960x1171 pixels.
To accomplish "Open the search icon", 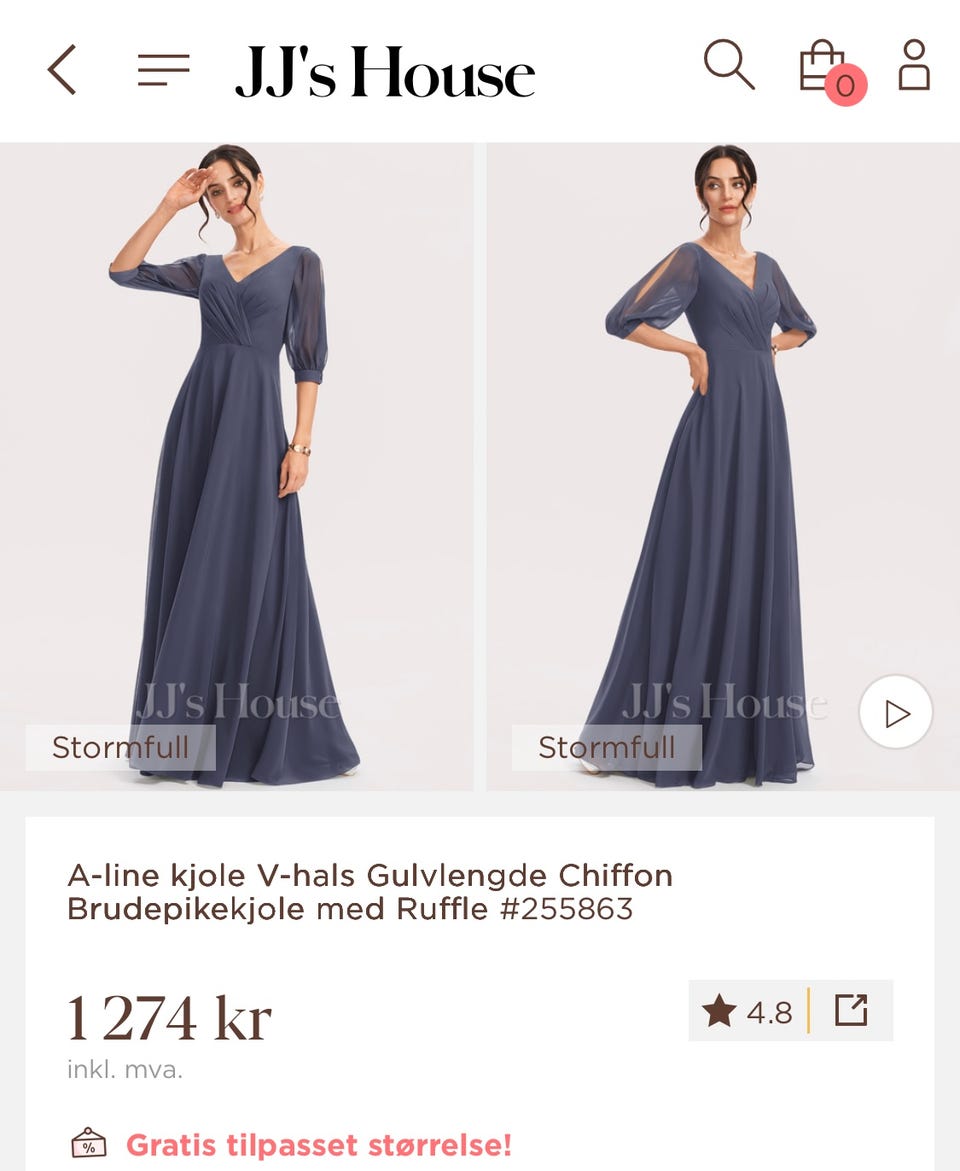I will 728,68.
